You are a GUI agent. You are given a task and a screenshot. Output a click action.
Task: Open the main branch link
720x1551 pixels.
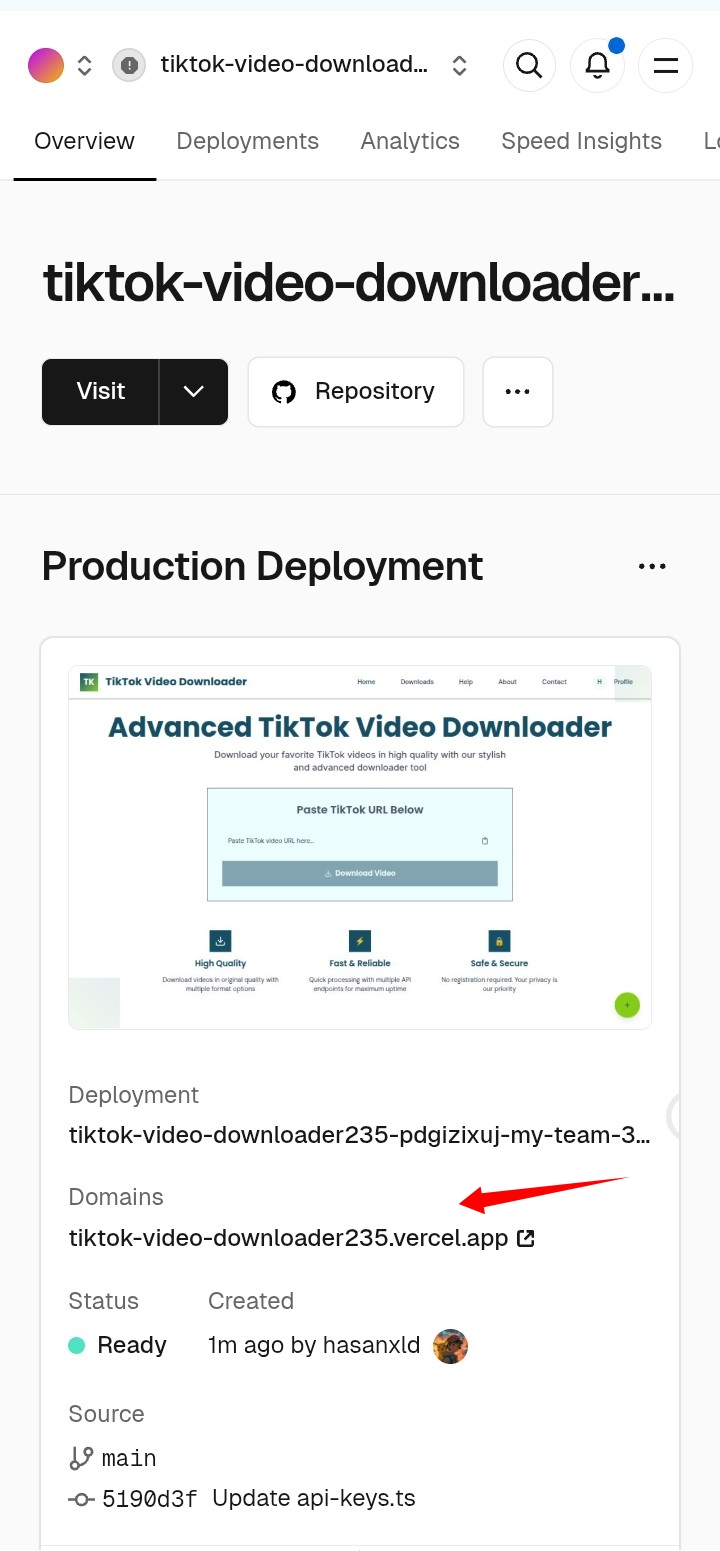(129, 1458)
